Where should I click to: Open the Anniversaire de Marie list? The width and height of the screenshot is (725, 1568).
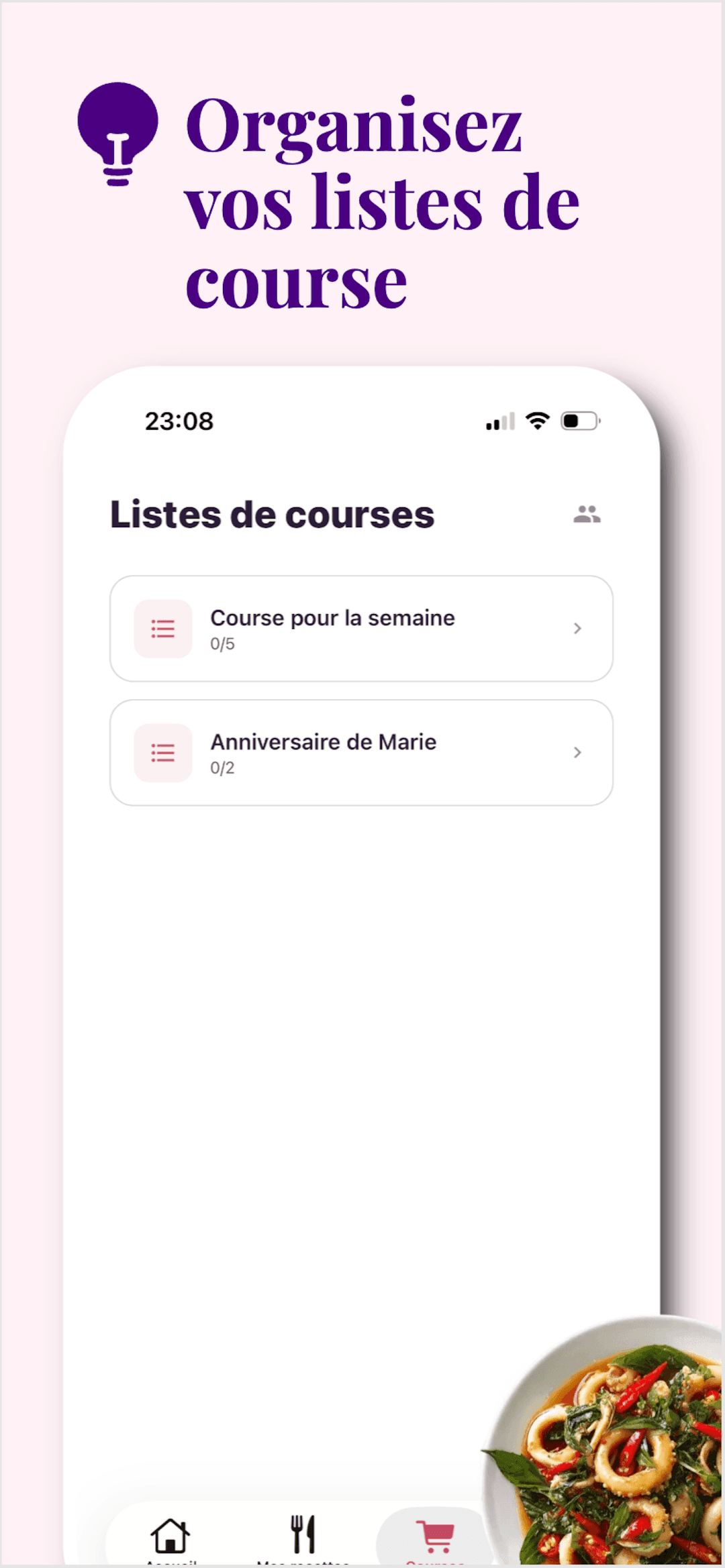[x=360, y=753]
